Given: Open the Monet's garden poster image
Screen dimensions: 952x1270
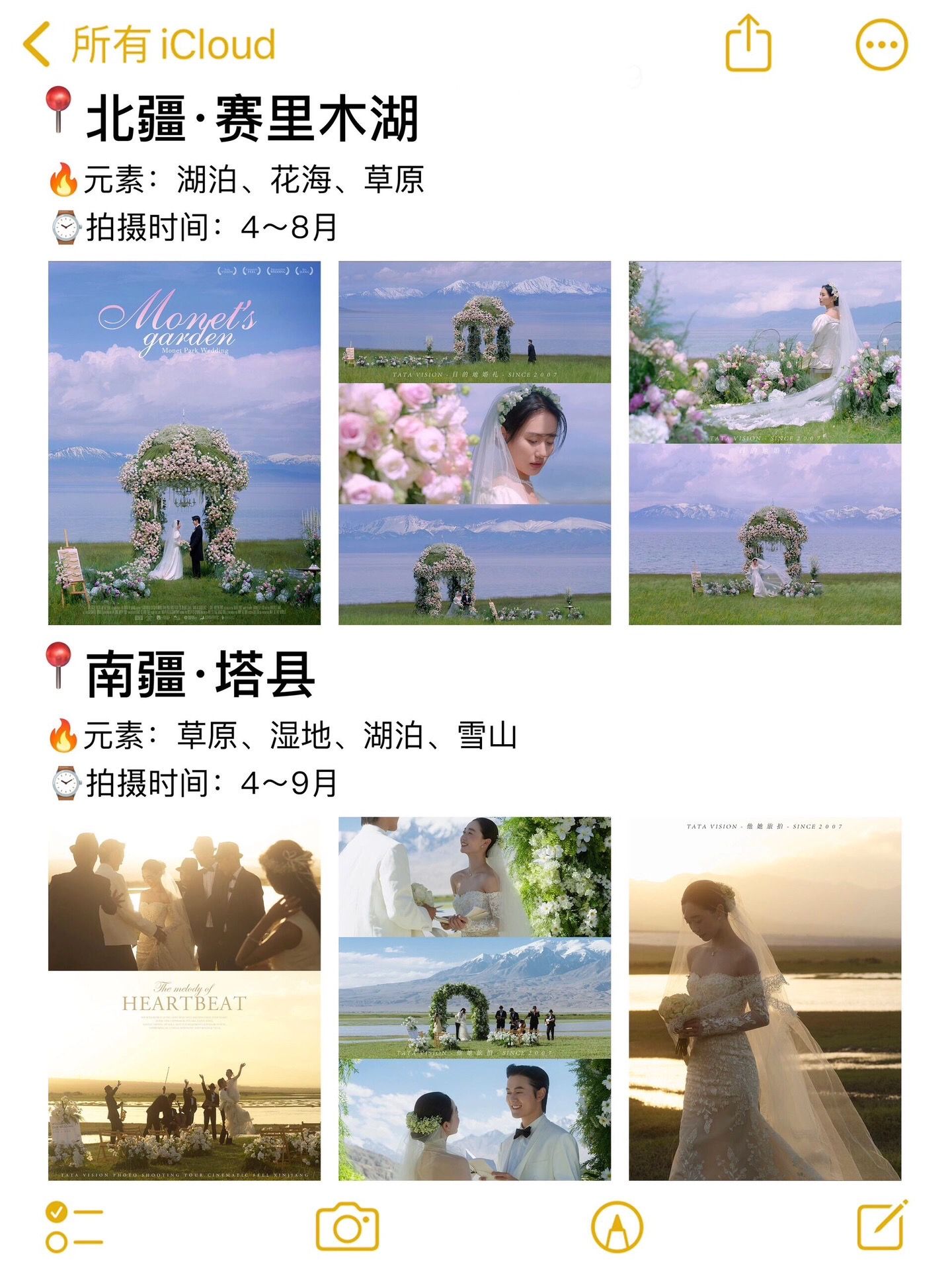Looking at the screenshot, I should tap(184, 443).
